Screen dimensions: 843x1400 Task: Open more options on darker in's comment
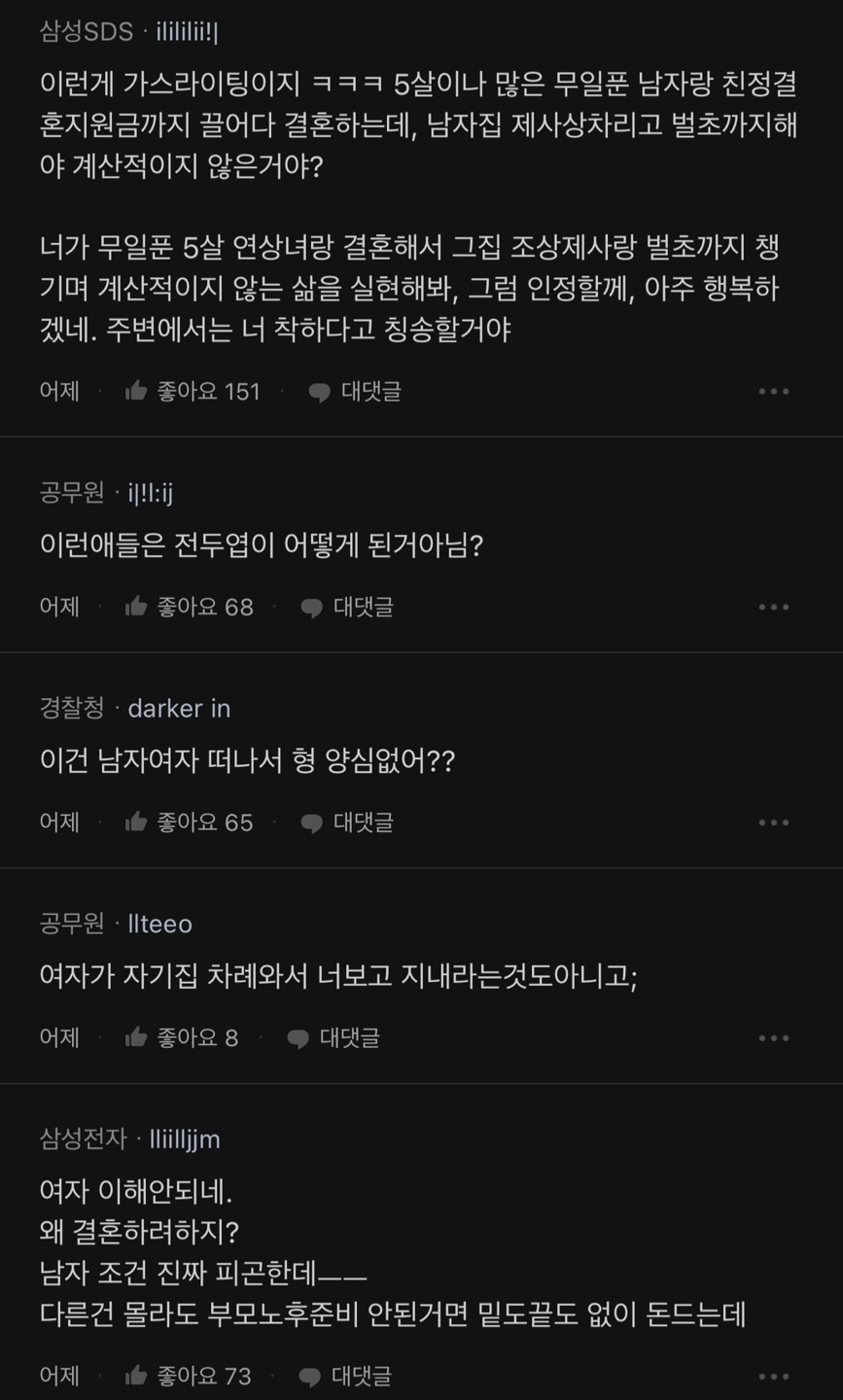click(773, 823)
